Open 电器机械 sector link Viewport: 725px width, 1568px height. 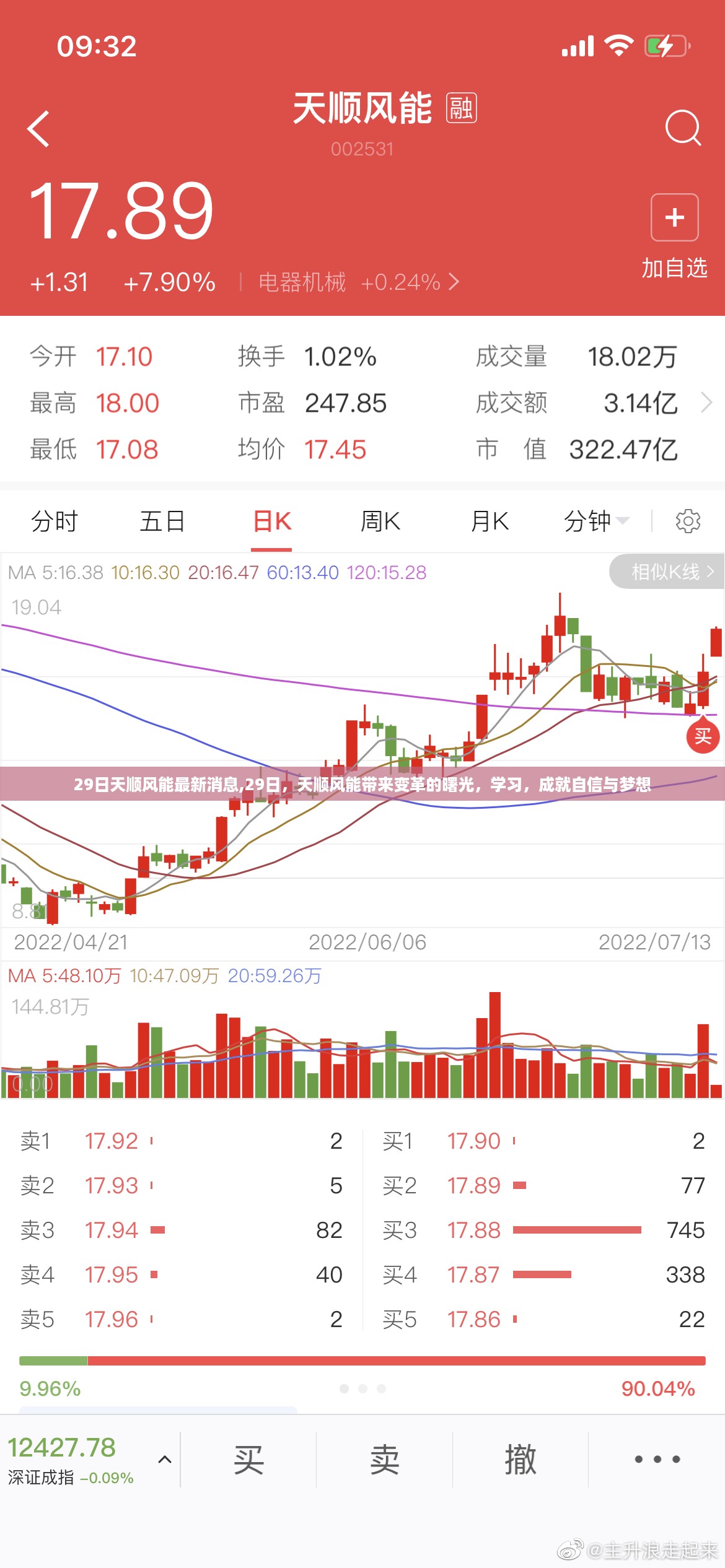coord(358,282)
